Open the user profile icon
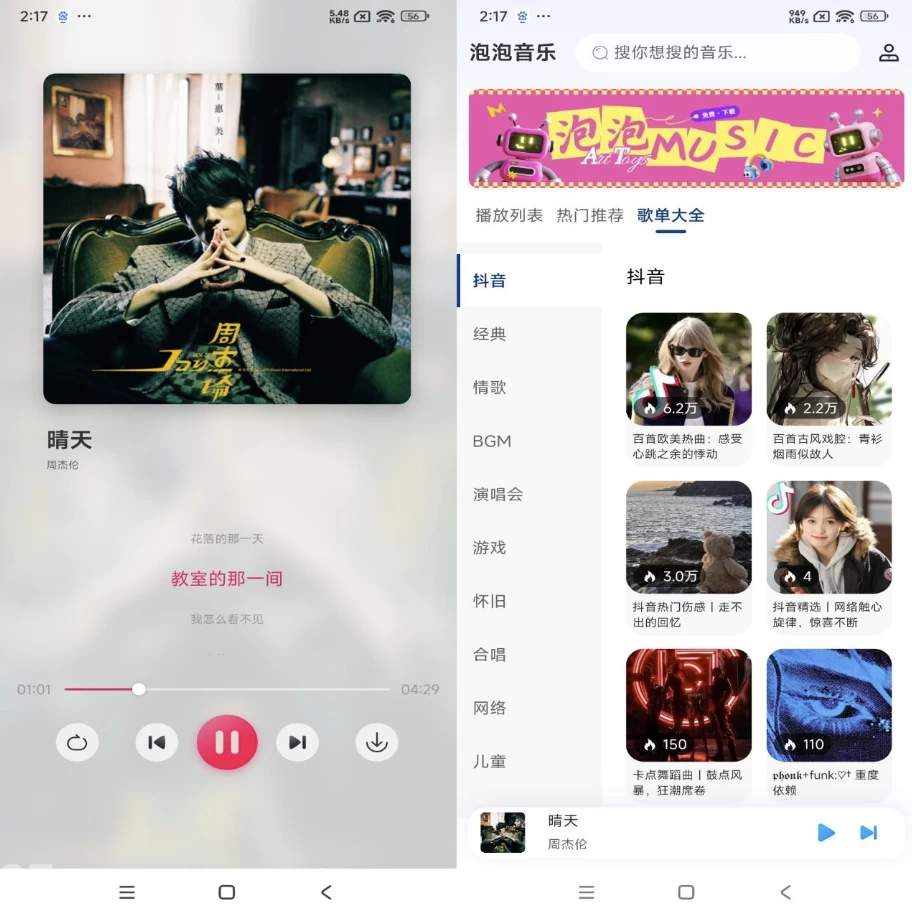The image size is (912, 911). click(x=889, y=53)
